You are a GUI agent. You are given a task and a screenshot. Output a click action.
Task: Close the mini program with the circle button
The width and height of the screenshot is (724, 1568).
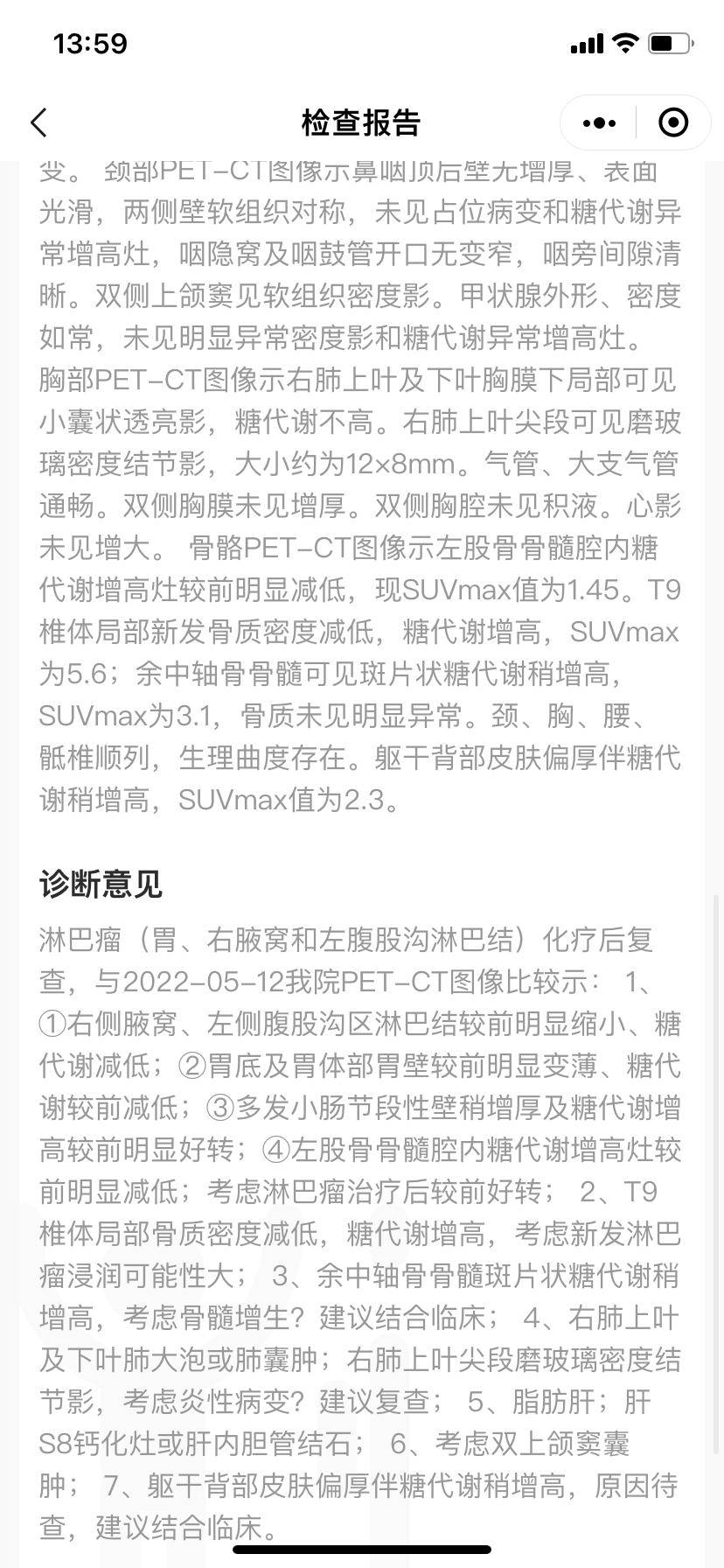672,123
